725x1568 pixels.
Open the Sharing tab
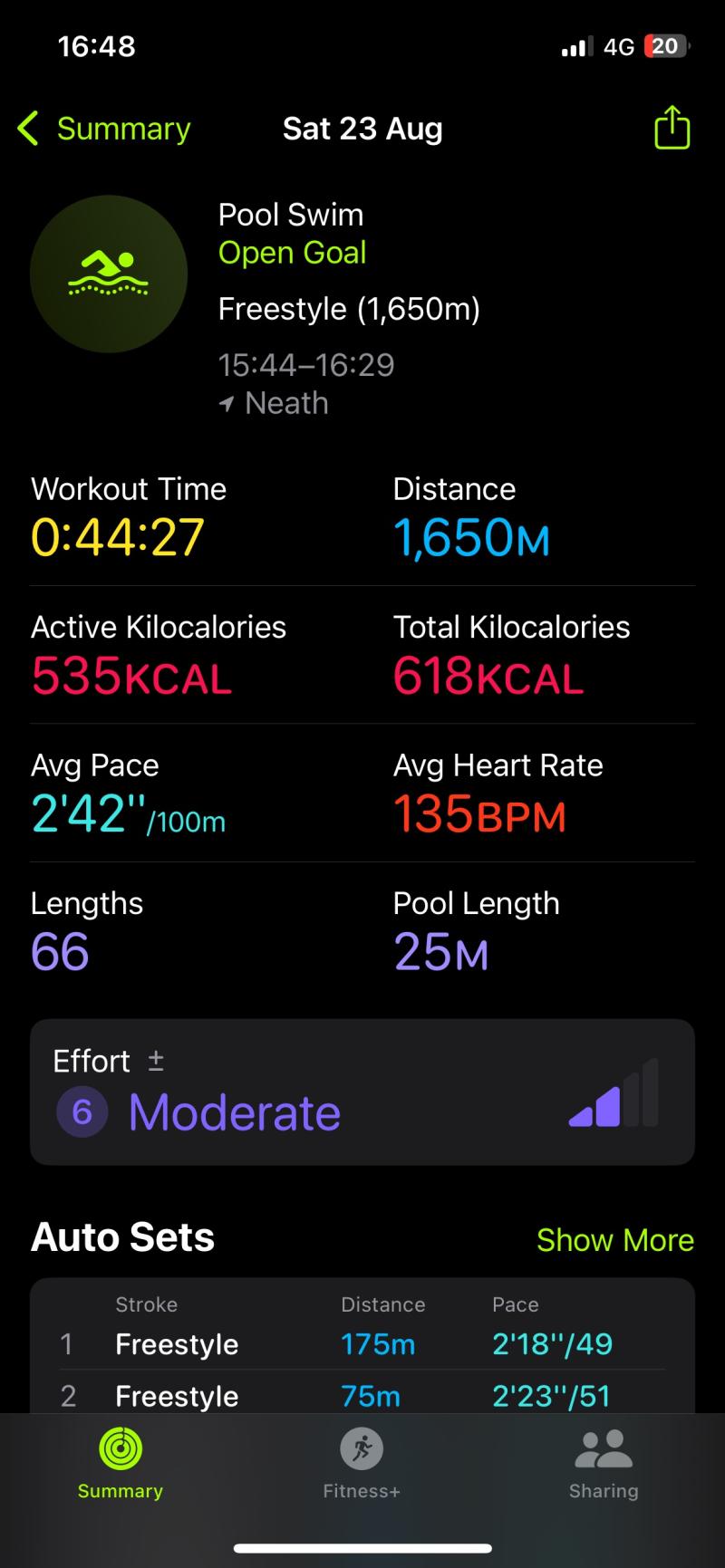coord(604,1465)
